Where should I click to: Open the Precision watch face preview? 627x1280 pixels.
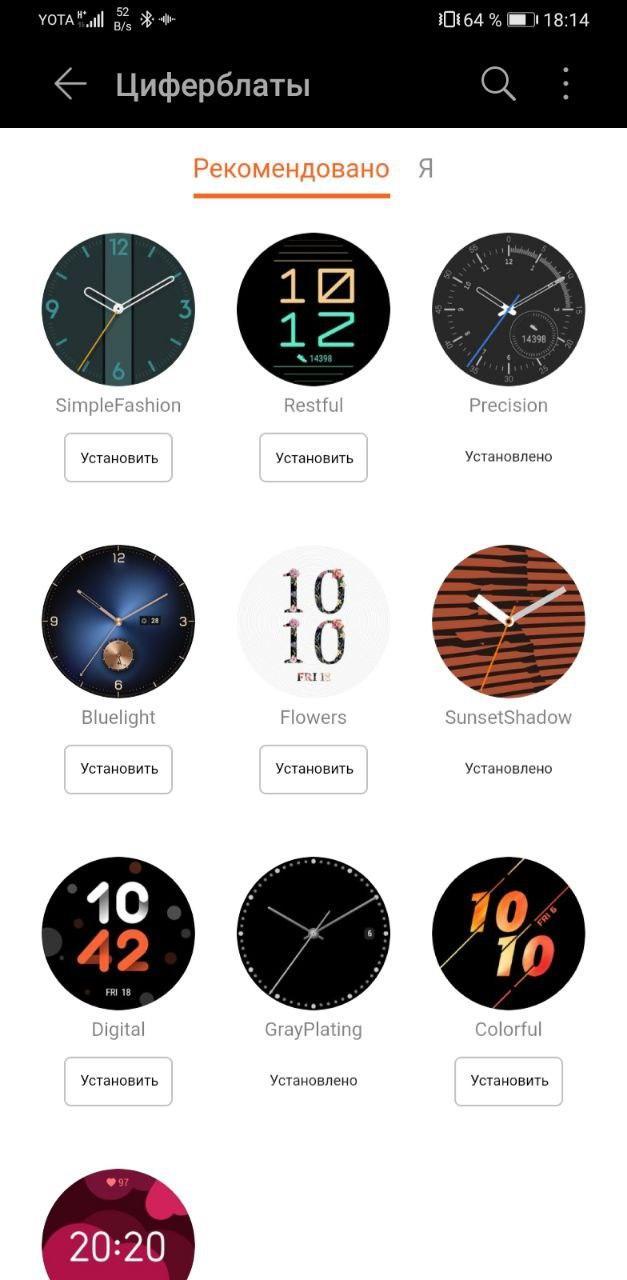point(508,310)
